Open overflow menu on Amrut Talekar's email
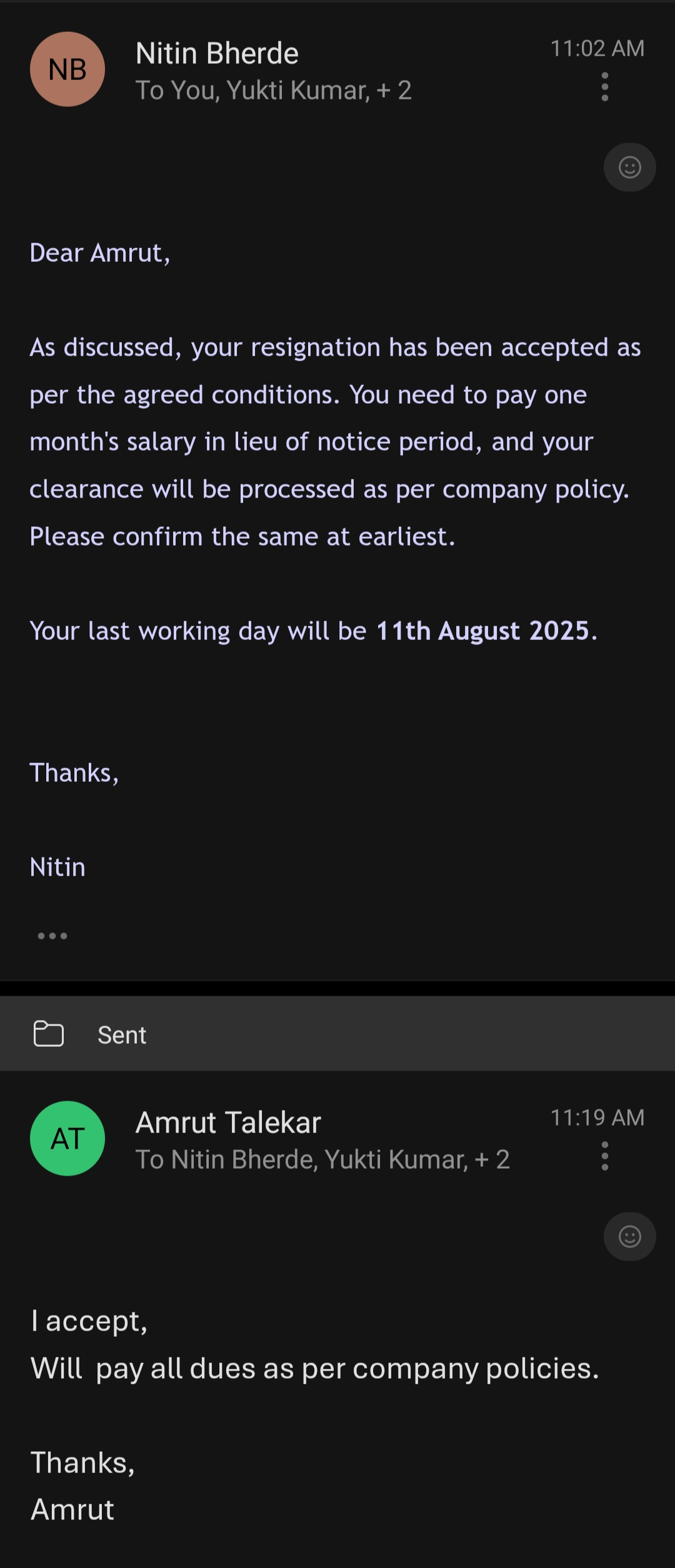The height and width of the screenshot is (1568, 675). (604, 1156)
